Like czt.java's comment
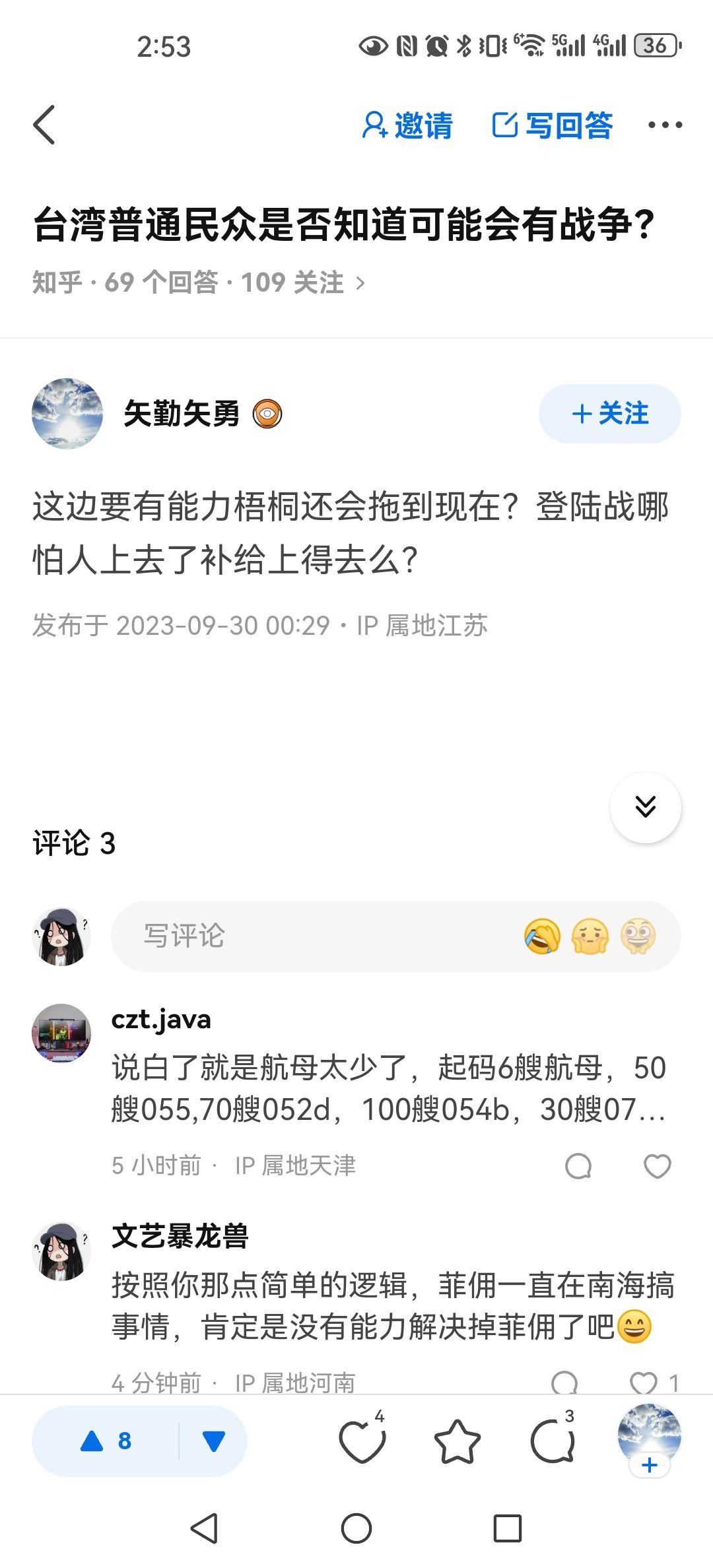 pos(657,1166)
